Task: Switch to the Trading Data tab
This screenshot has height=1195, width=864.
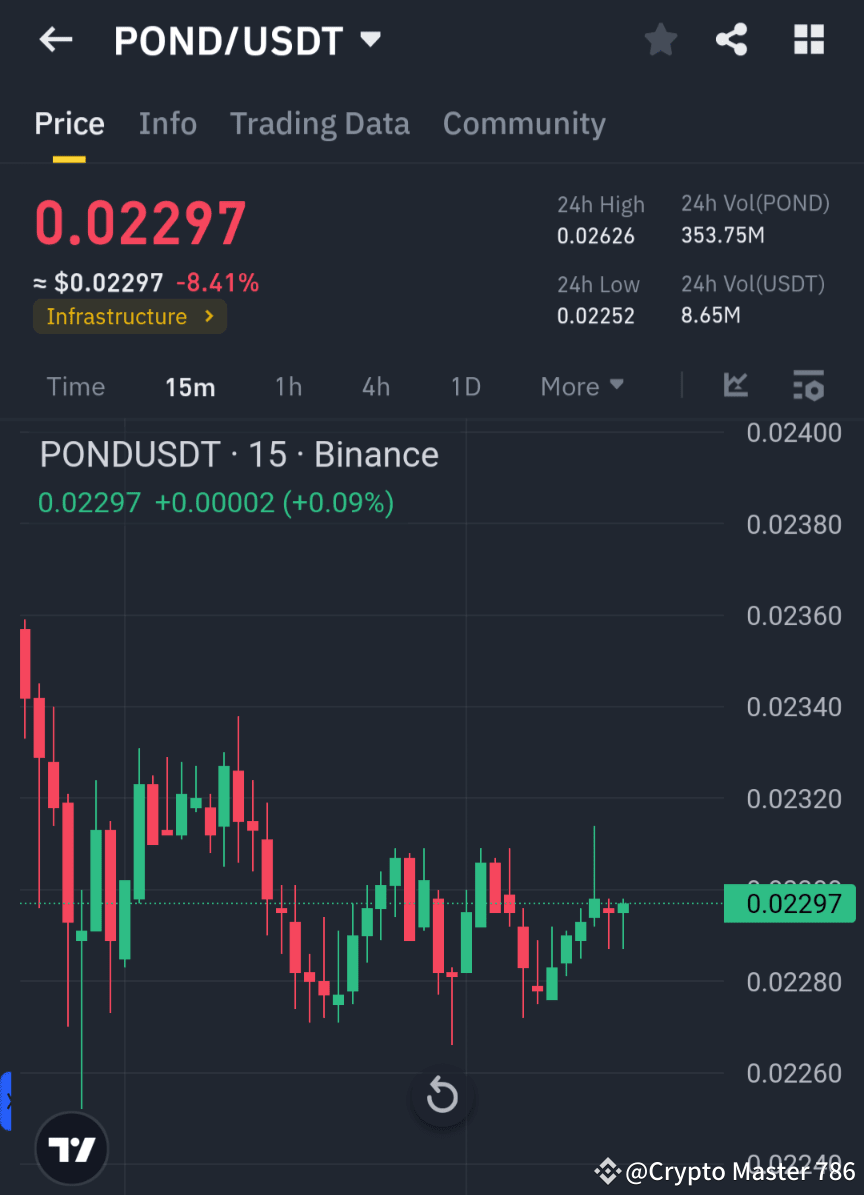Action: (x=320, y=123)
